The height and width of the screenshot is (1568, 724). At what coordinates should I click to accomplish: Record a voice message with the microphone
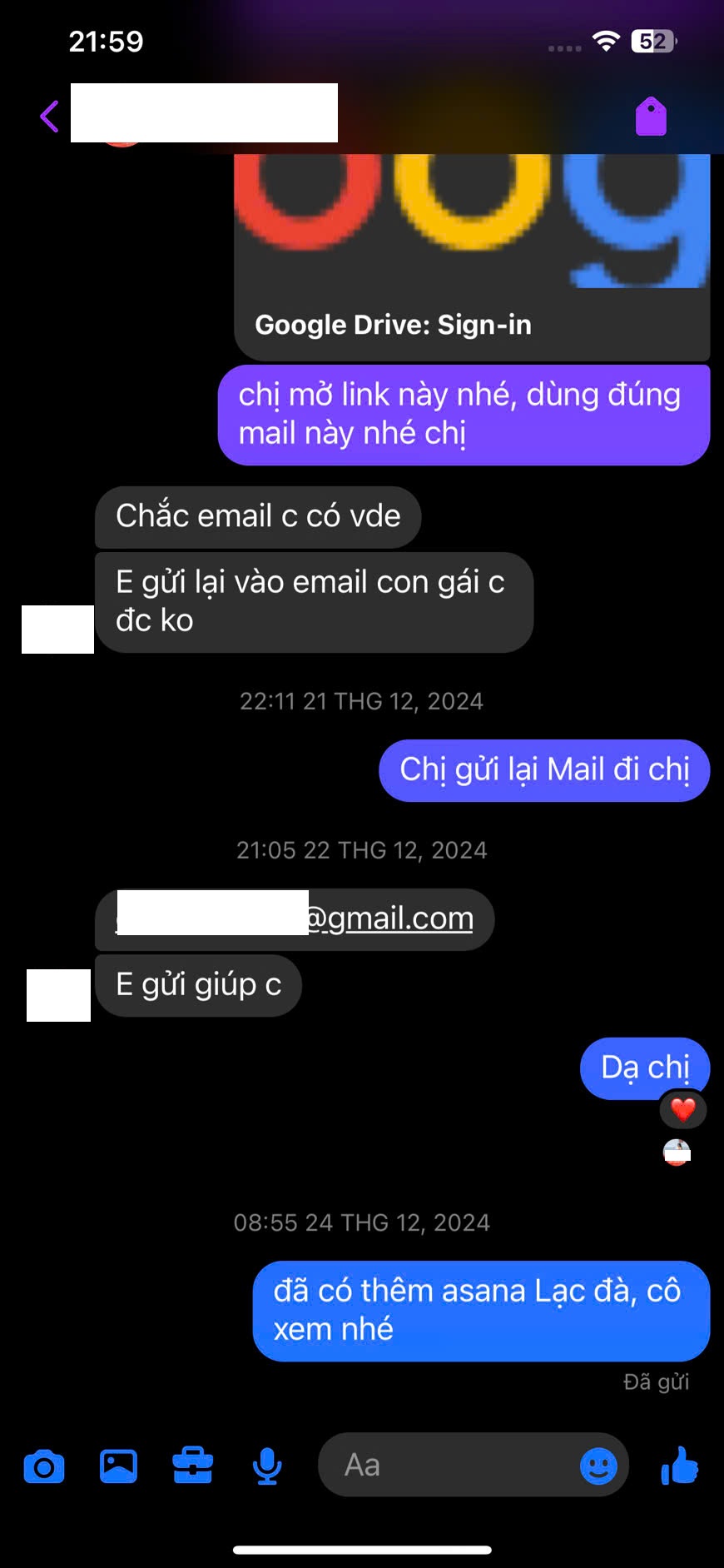coord(267,1466)
